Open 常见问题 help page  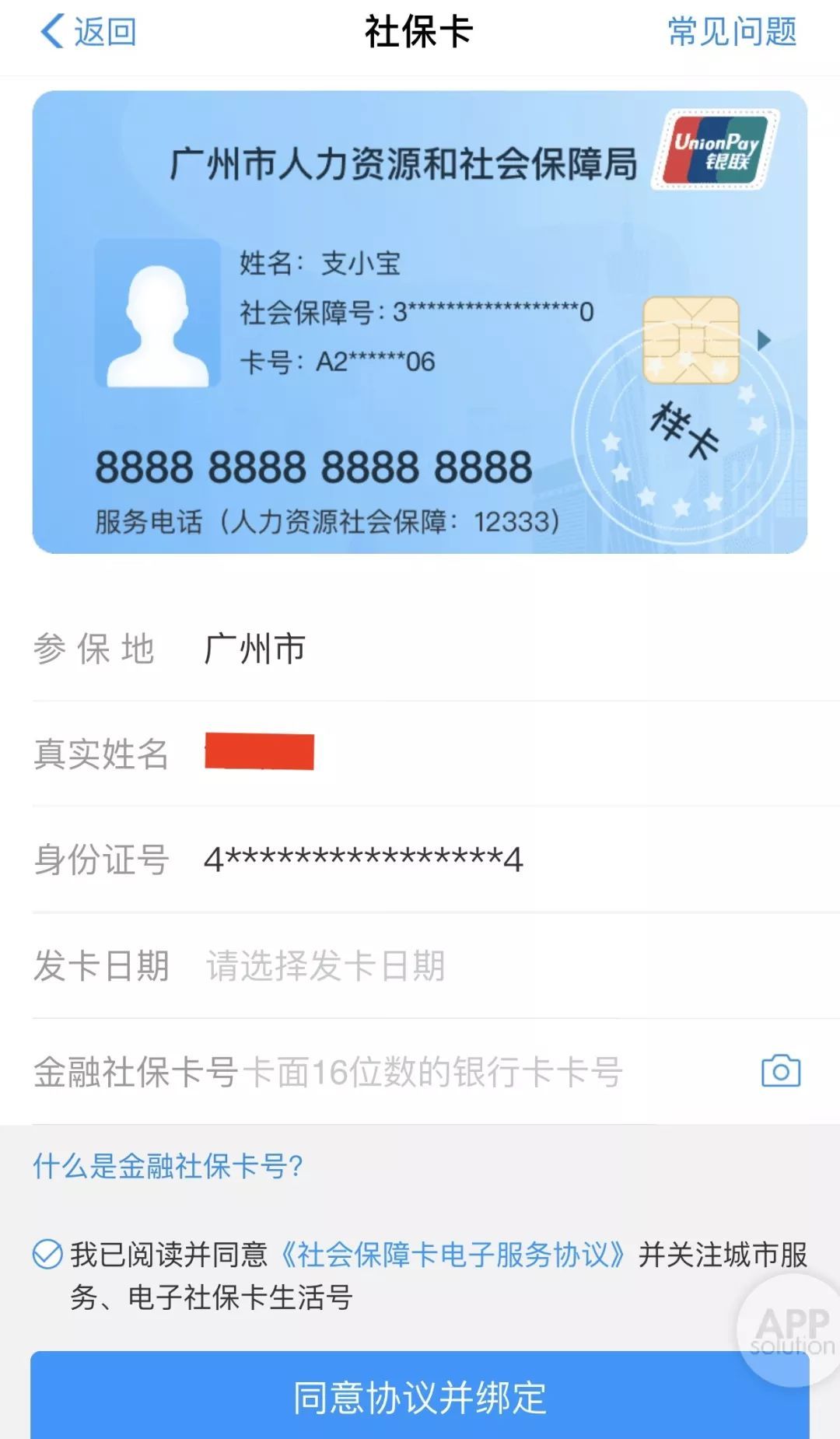pos(732,33)
